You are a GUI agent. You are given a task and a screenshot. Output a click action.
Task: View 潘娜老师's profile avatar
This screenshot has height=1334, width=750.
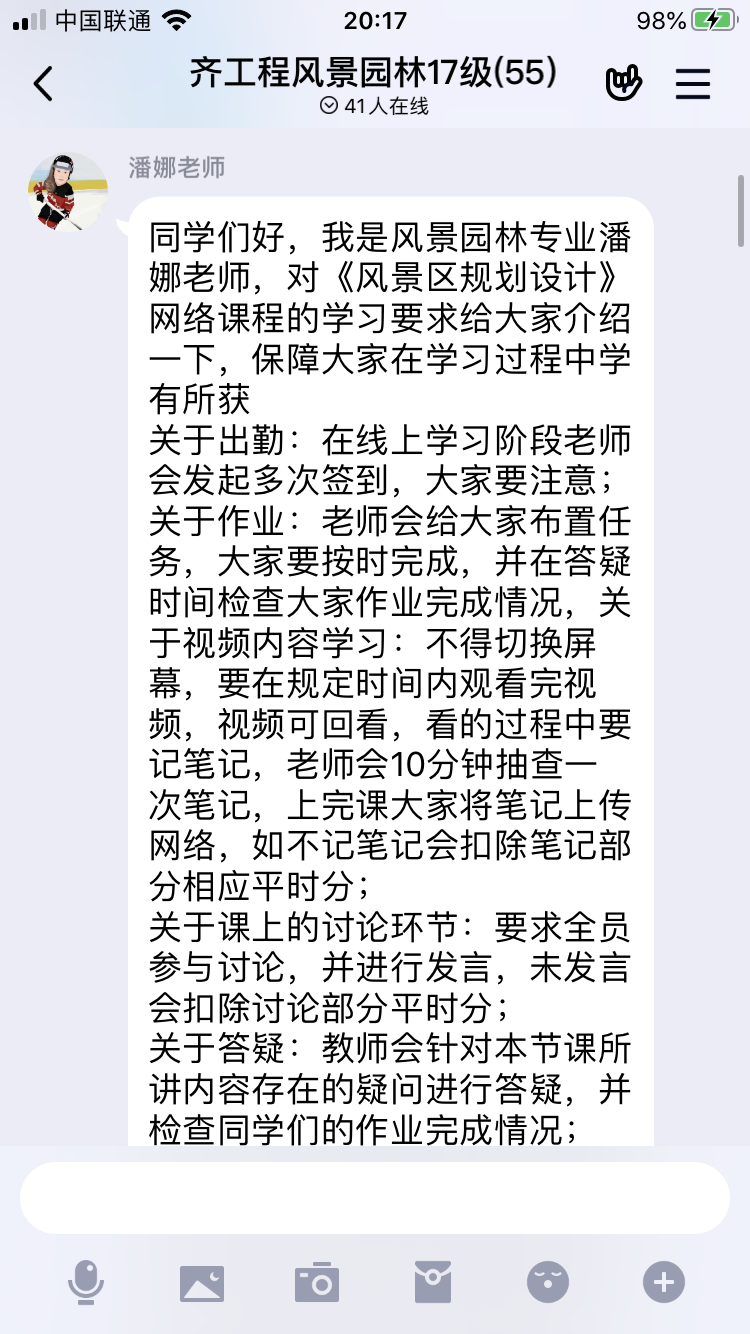pyautogui.click(x=67, y=191)
